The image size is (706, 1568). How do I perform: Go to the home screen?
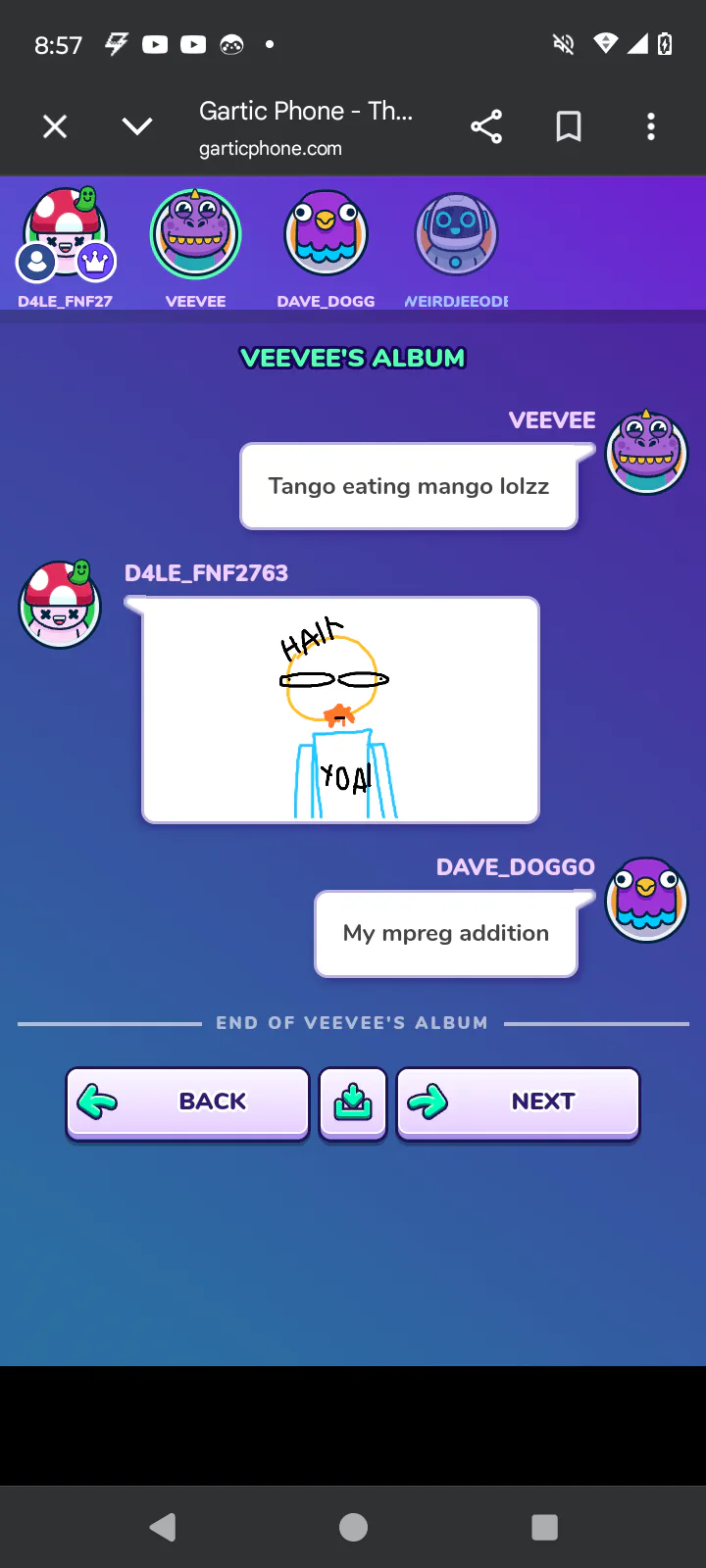[x=353, y=1527]
